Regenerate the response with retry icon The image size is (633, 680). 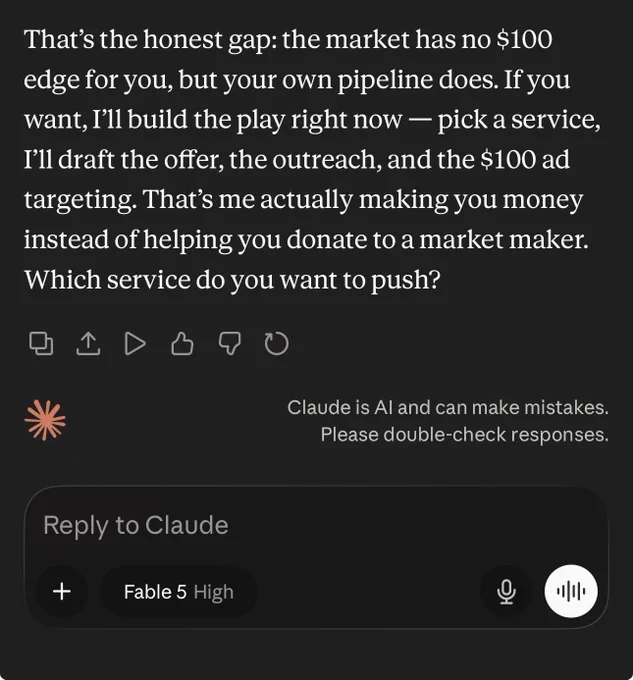click(276, 344)
